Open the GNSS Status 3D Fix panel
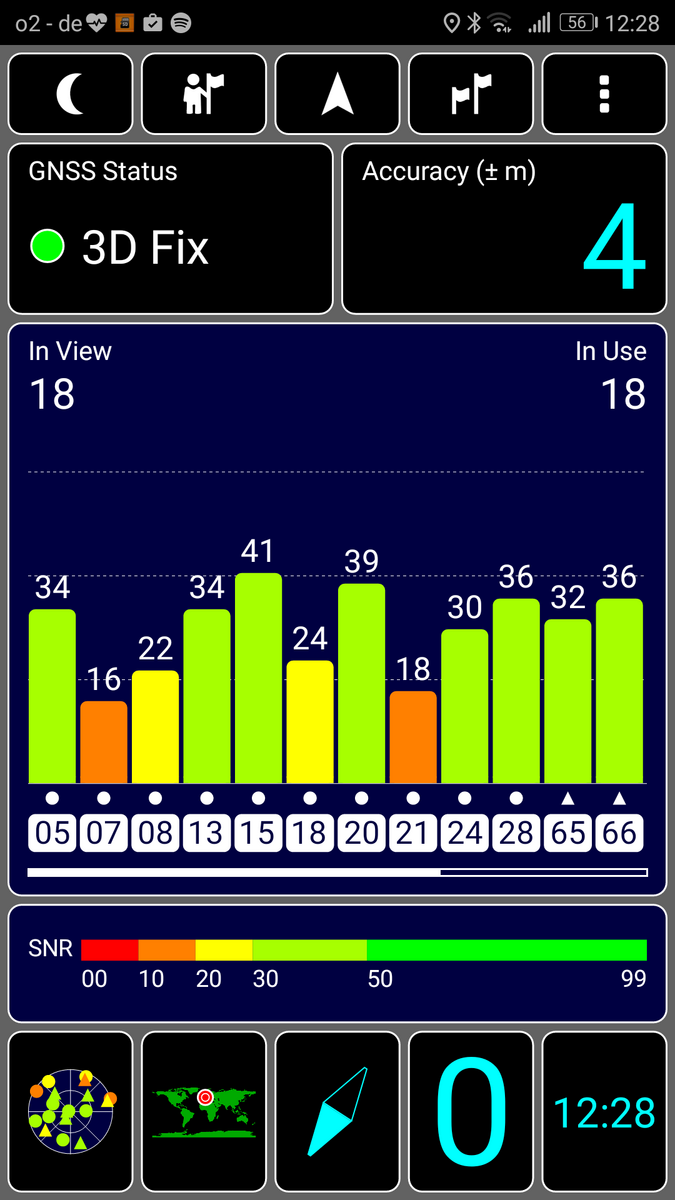 pos(171,229)
